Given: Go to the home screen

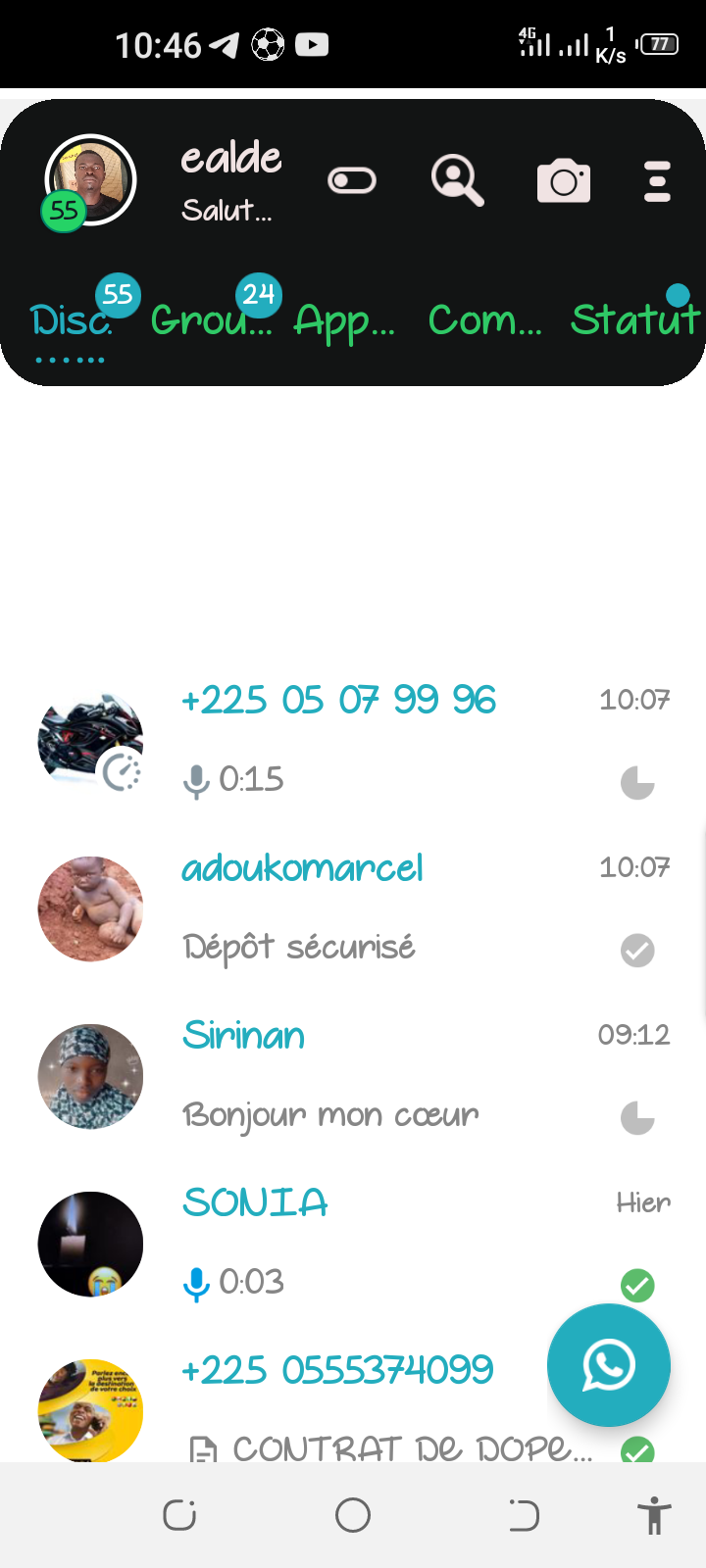Looking at the screenshot, I should tap(353, 1515).
